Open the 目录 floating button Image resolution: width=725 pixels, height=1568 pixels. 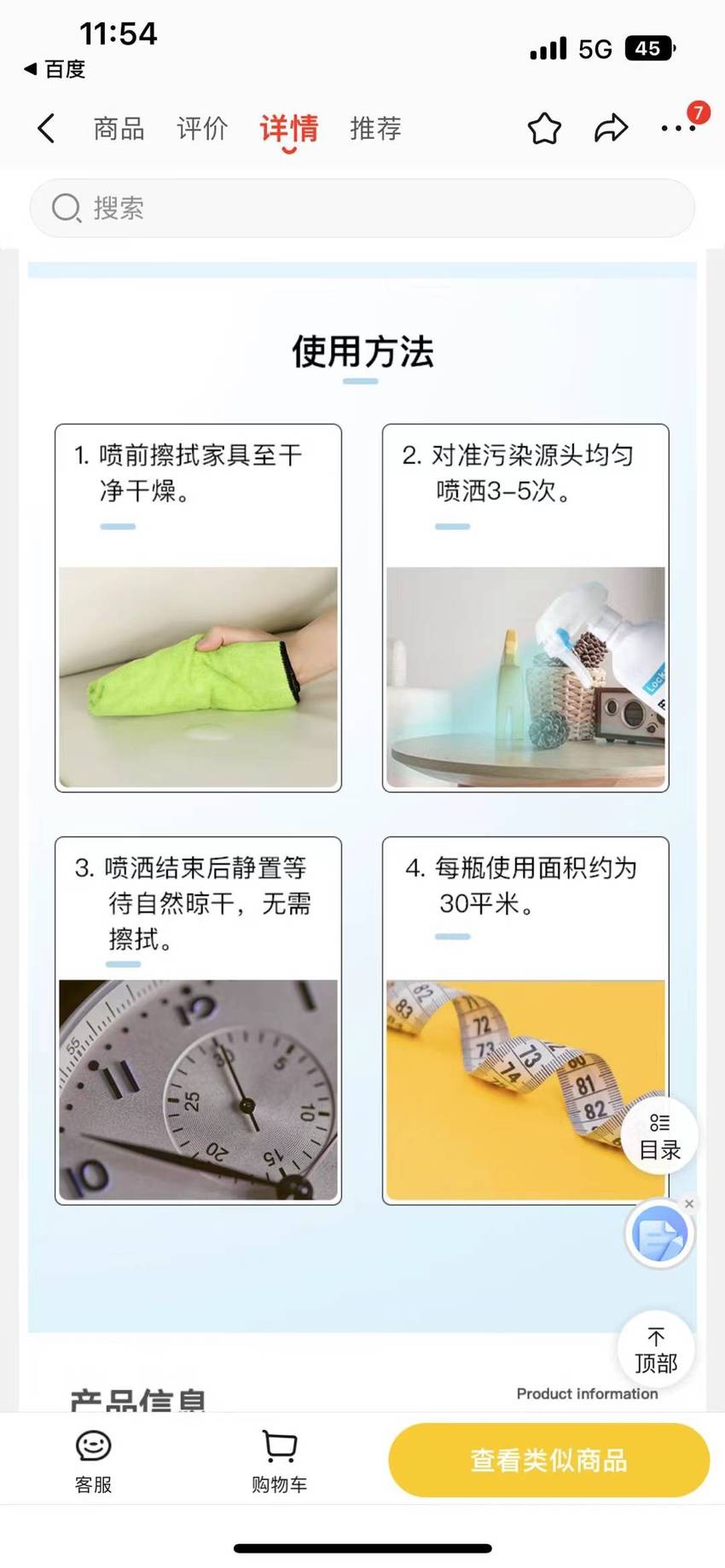click(659, 1137)
